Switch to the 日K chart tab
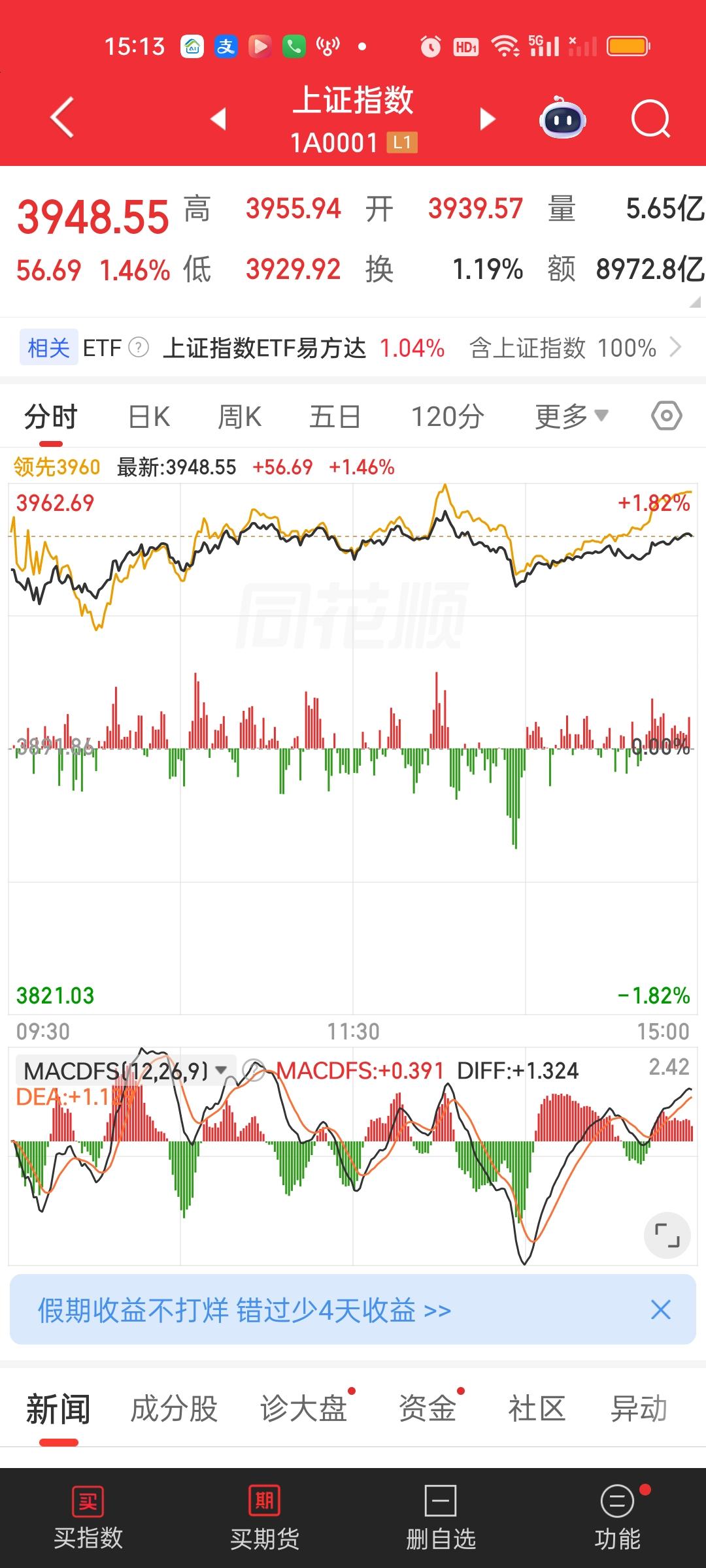The width and height of the screenshot is (706, 1568). pyautogui.click(x=149, y=417)
